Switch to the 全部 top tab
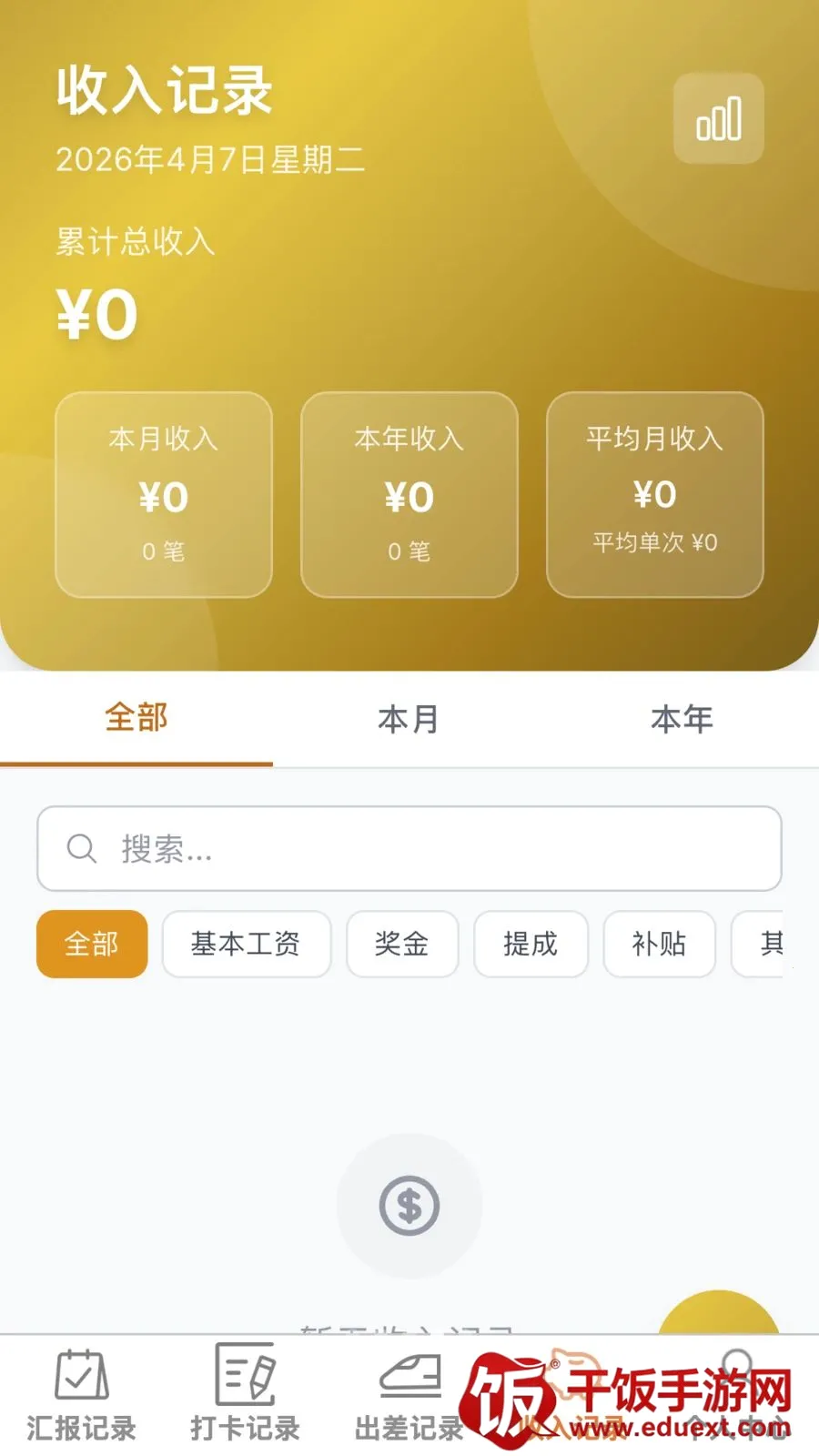819x1456 pixels. click(136, 718)
